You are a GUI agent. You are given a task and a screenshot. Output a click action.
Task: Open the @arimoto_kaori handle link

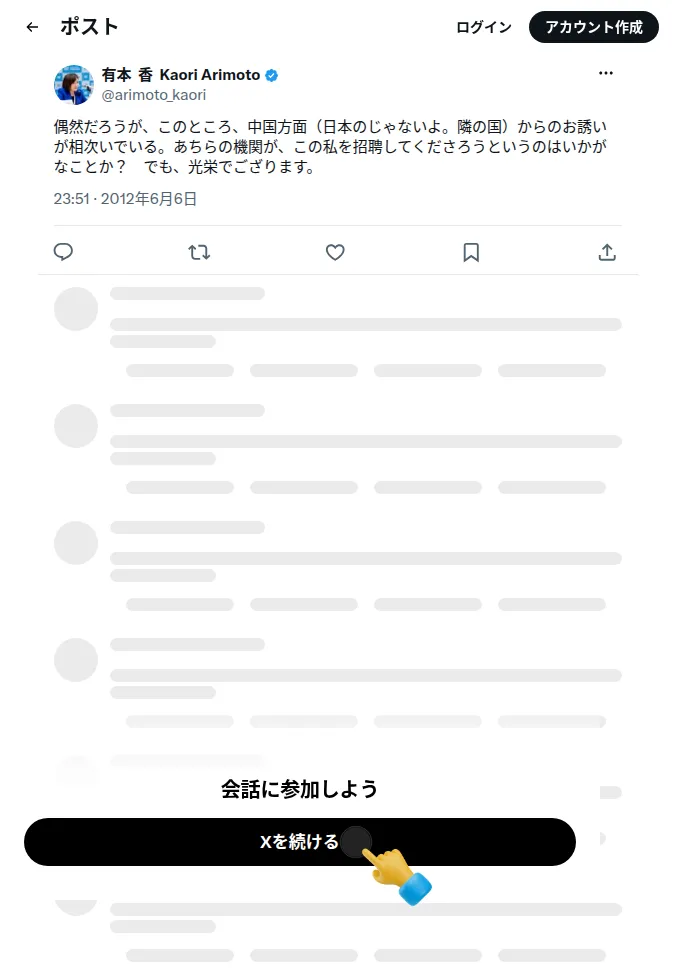[x=154, y=95]
